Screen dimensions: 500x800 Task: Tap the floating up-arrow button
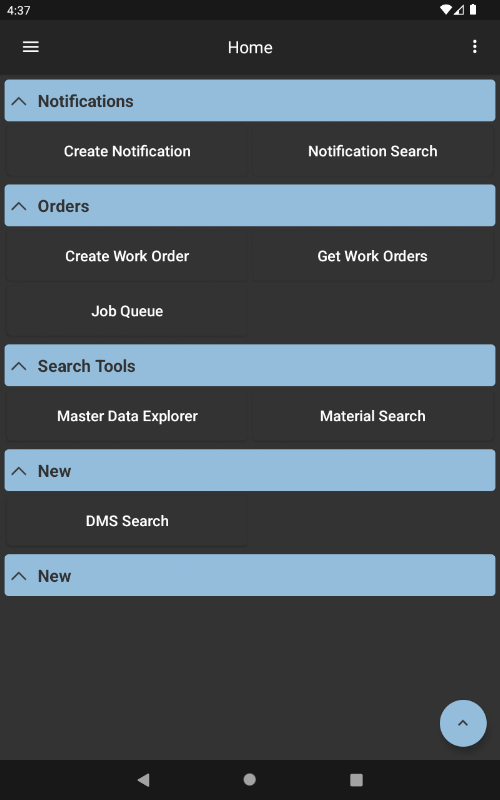click(x=463, y=723)
